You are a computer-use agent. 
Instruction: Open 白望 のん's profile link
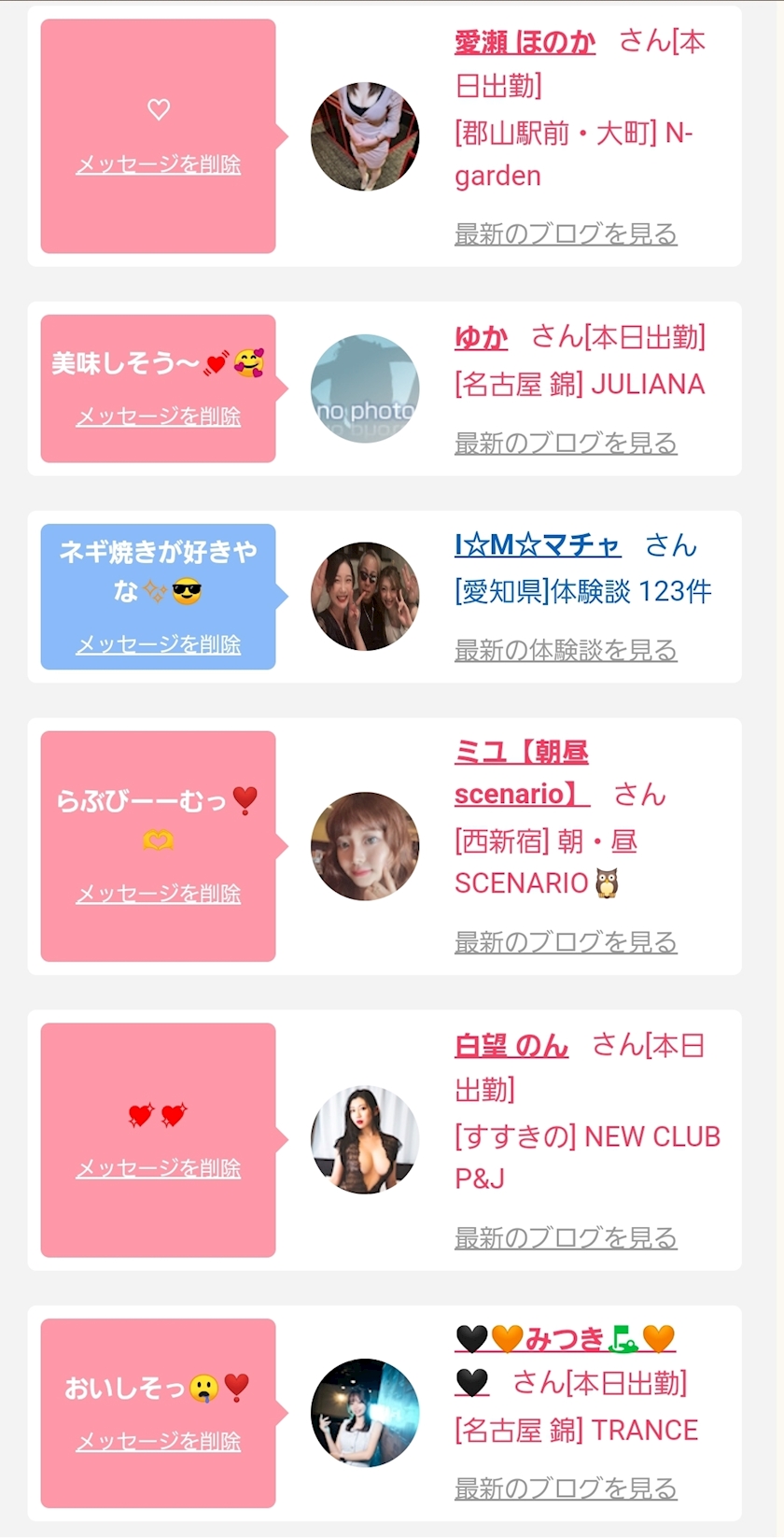(x=511, y=1046)
